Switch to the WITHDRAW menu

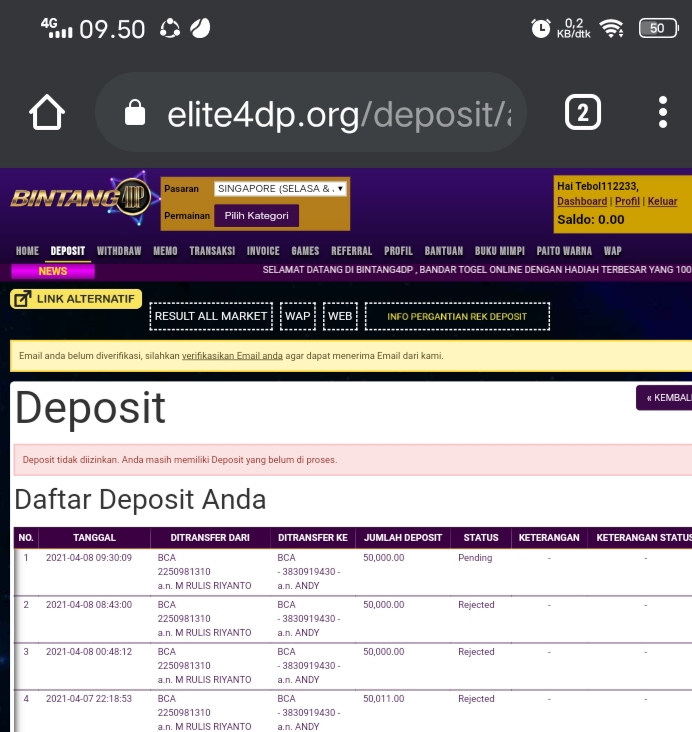(119, 251)
